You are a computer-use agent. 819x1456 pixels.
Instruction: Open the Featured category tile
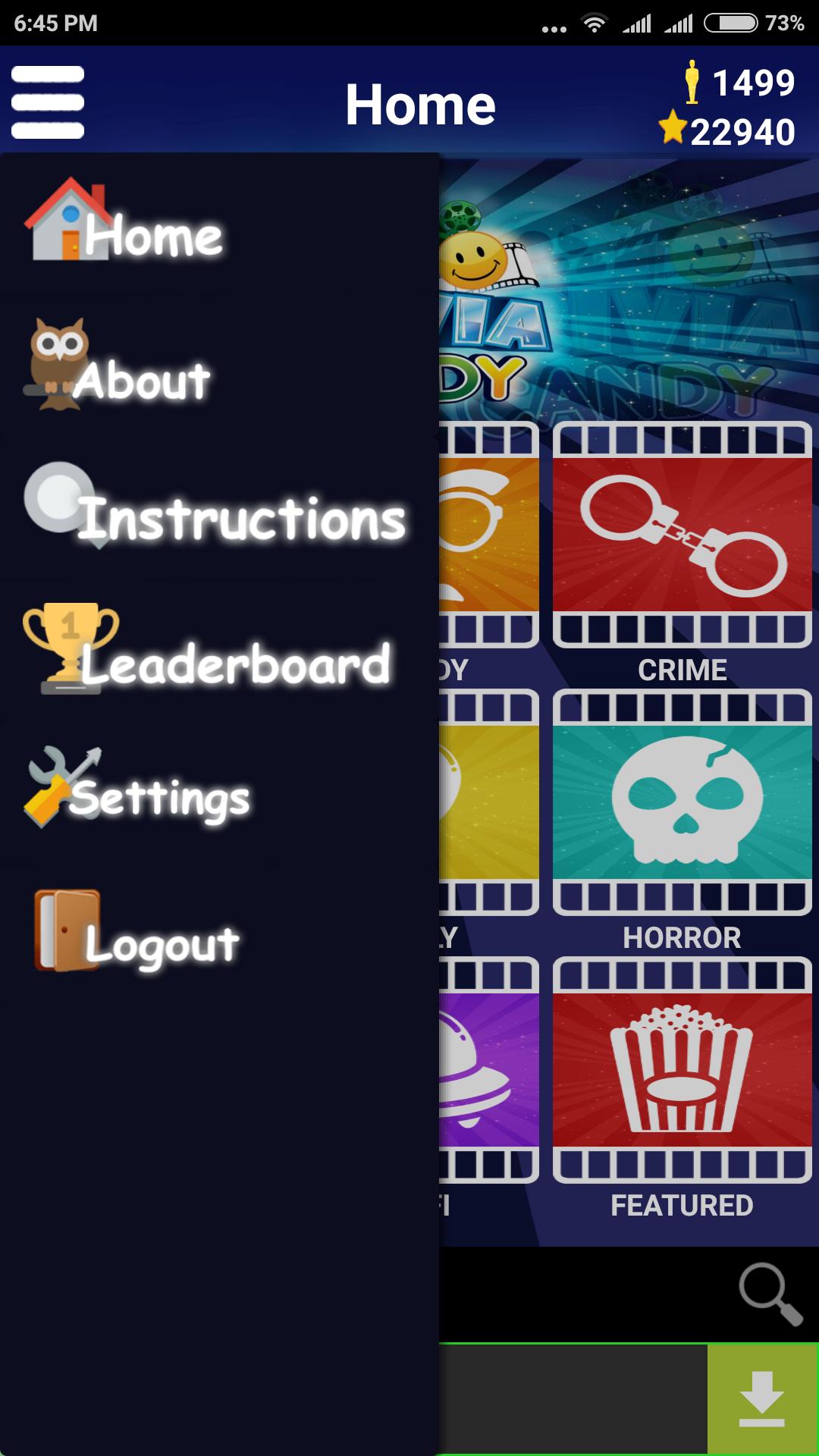(682, 1069)
